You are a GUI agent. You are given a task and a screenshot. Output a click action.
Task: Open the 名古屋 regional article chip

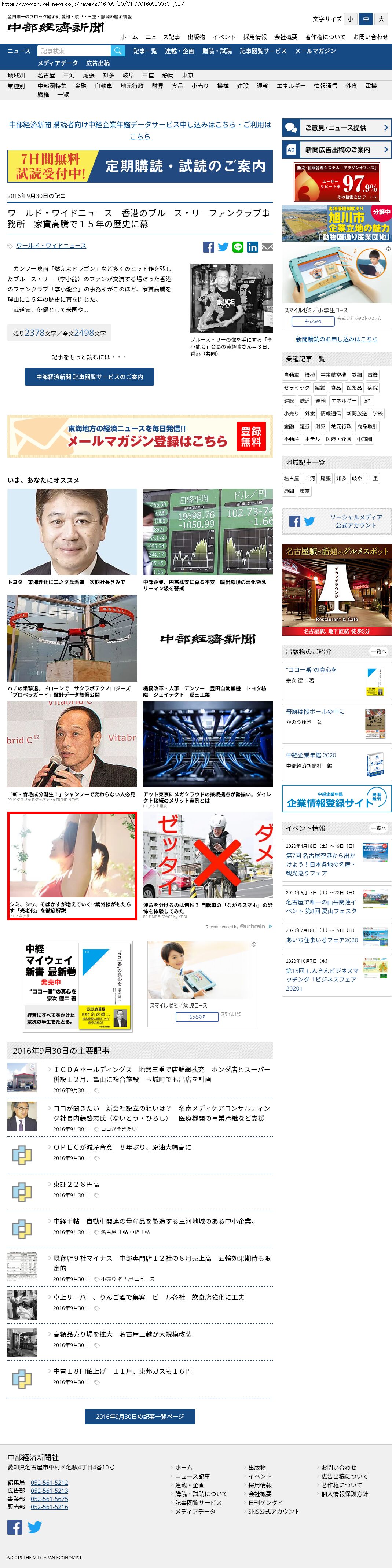tap(292, 478)
